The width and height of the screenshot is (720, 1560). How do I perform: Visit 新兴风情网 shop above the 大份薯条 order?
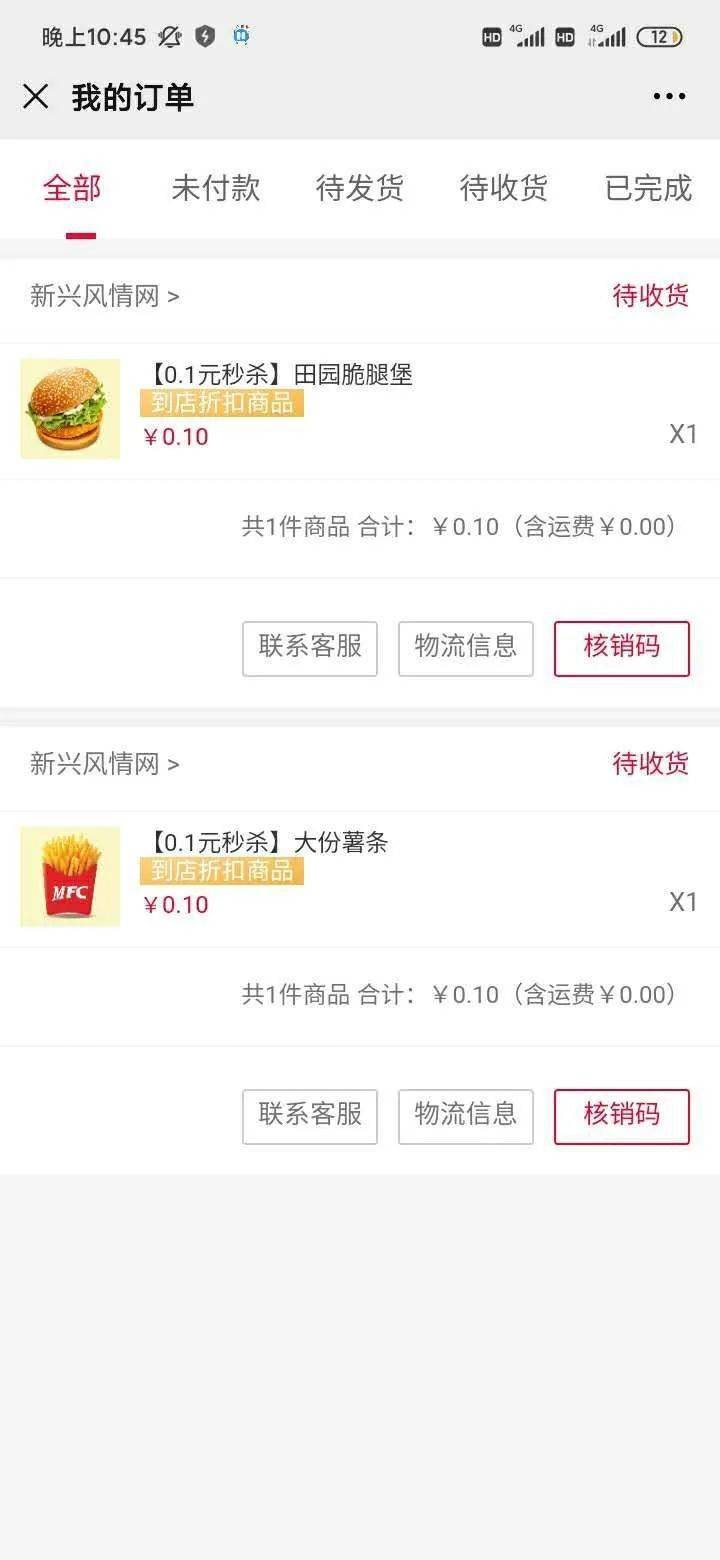click(104, 764)
